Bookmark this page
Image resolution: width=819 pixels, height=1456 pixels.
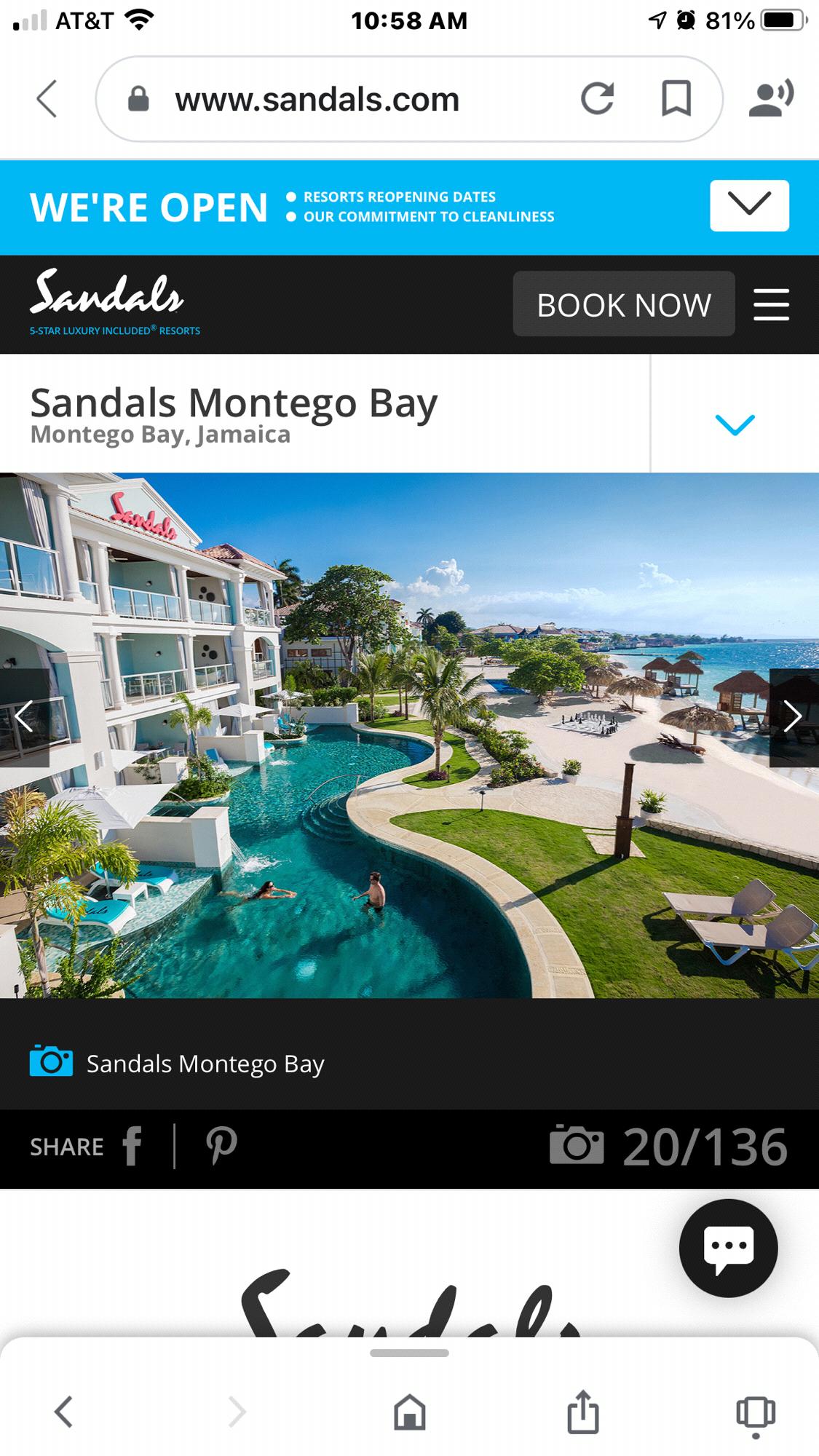[676, 99]
